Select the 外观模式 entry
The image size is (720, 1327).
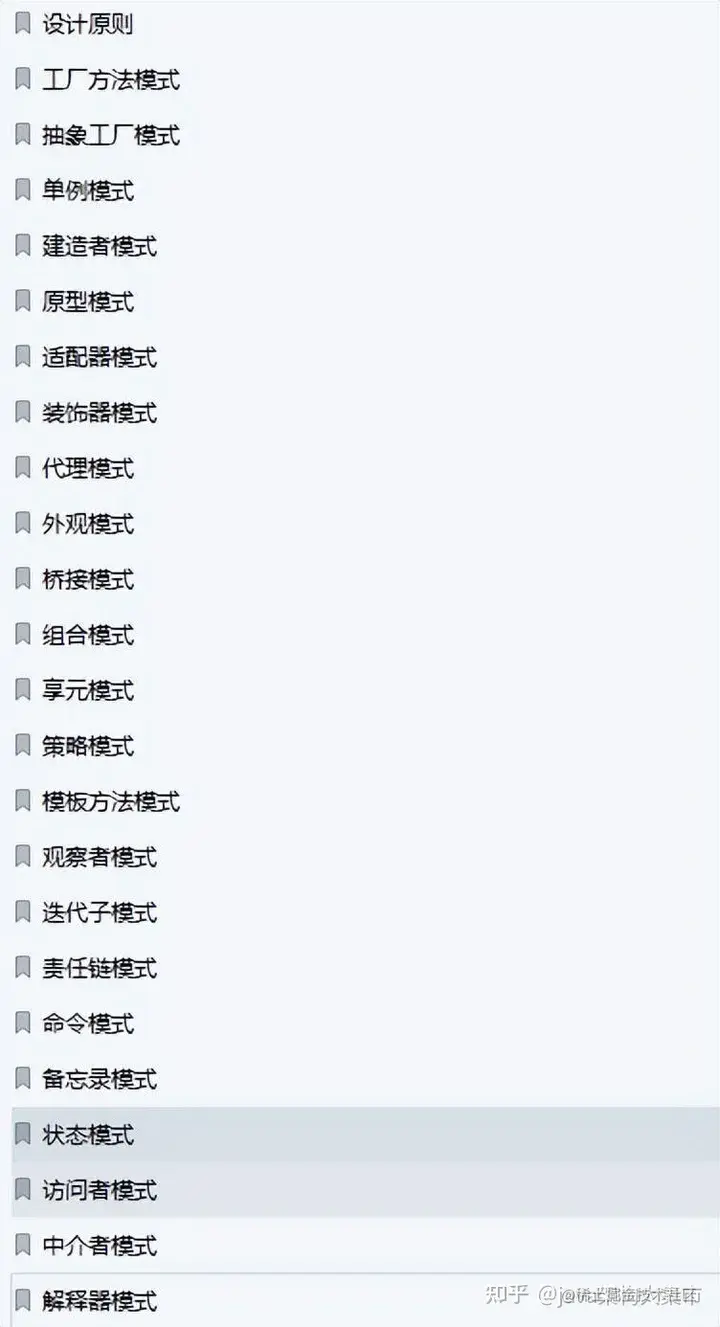tap(87, 524)
